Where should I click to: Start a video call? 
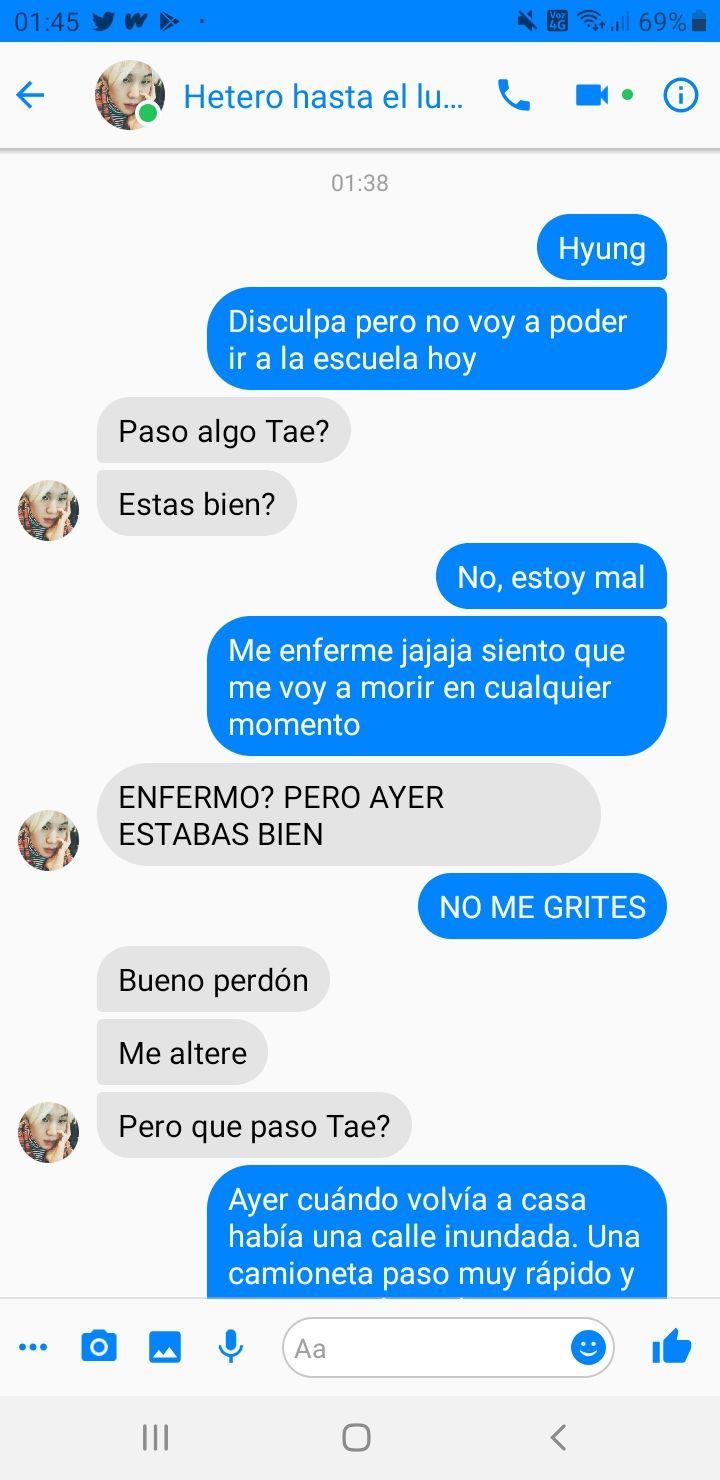(x=592, y=95)
